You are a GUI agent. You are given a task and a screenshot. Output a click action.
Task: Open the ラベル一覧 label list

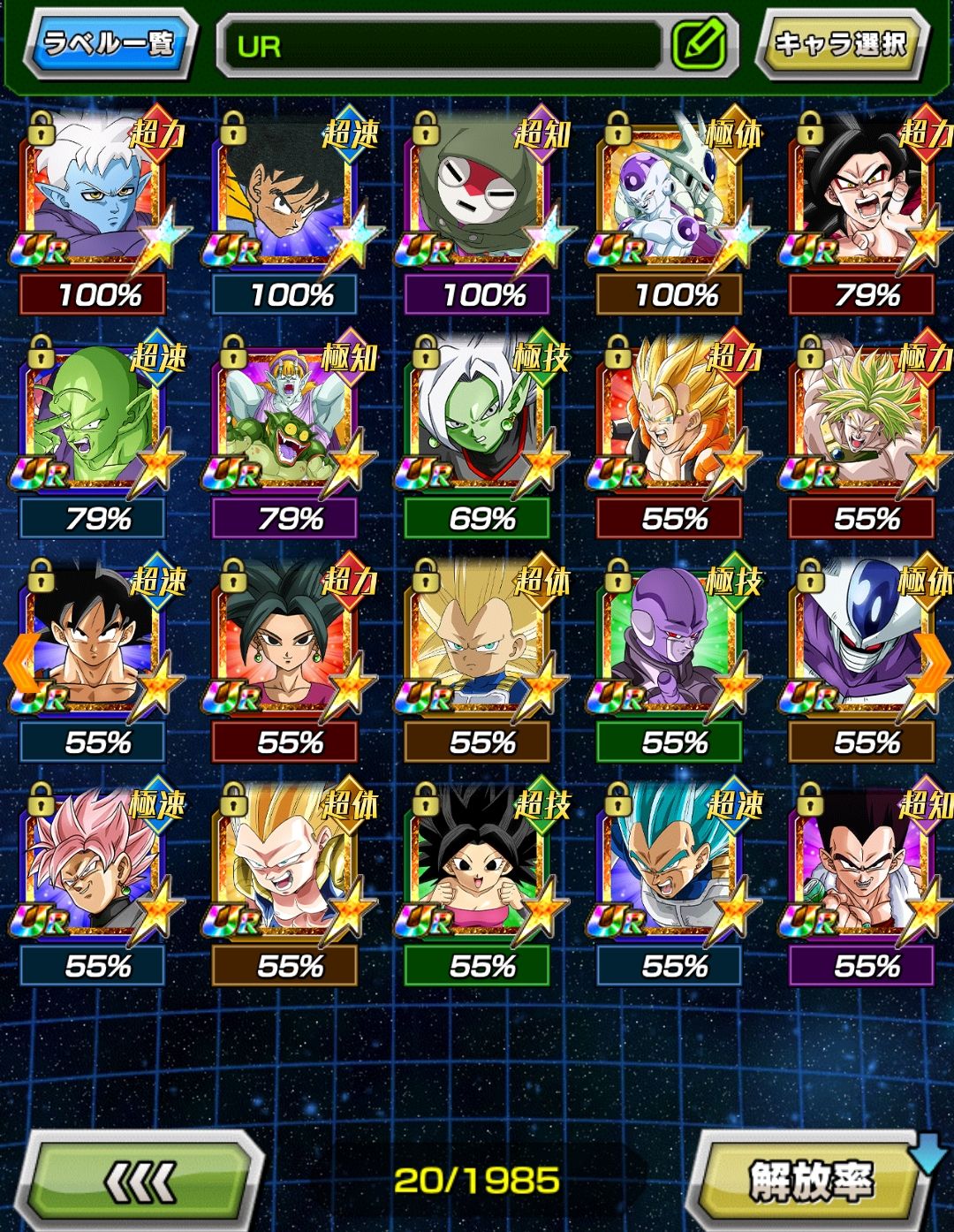click(x=110, y=44)
